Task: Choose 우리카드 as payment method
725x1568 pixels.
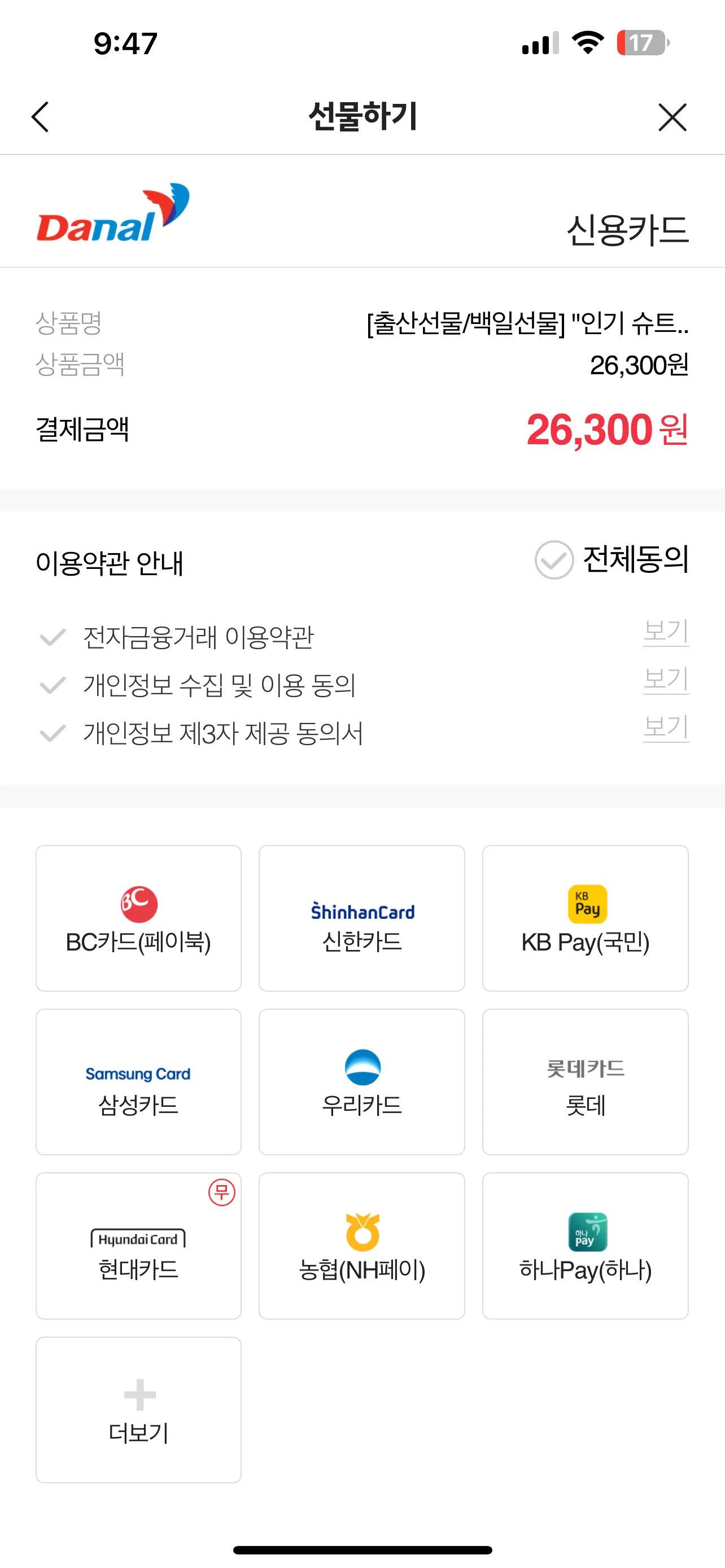Action: pos(361,1081)
